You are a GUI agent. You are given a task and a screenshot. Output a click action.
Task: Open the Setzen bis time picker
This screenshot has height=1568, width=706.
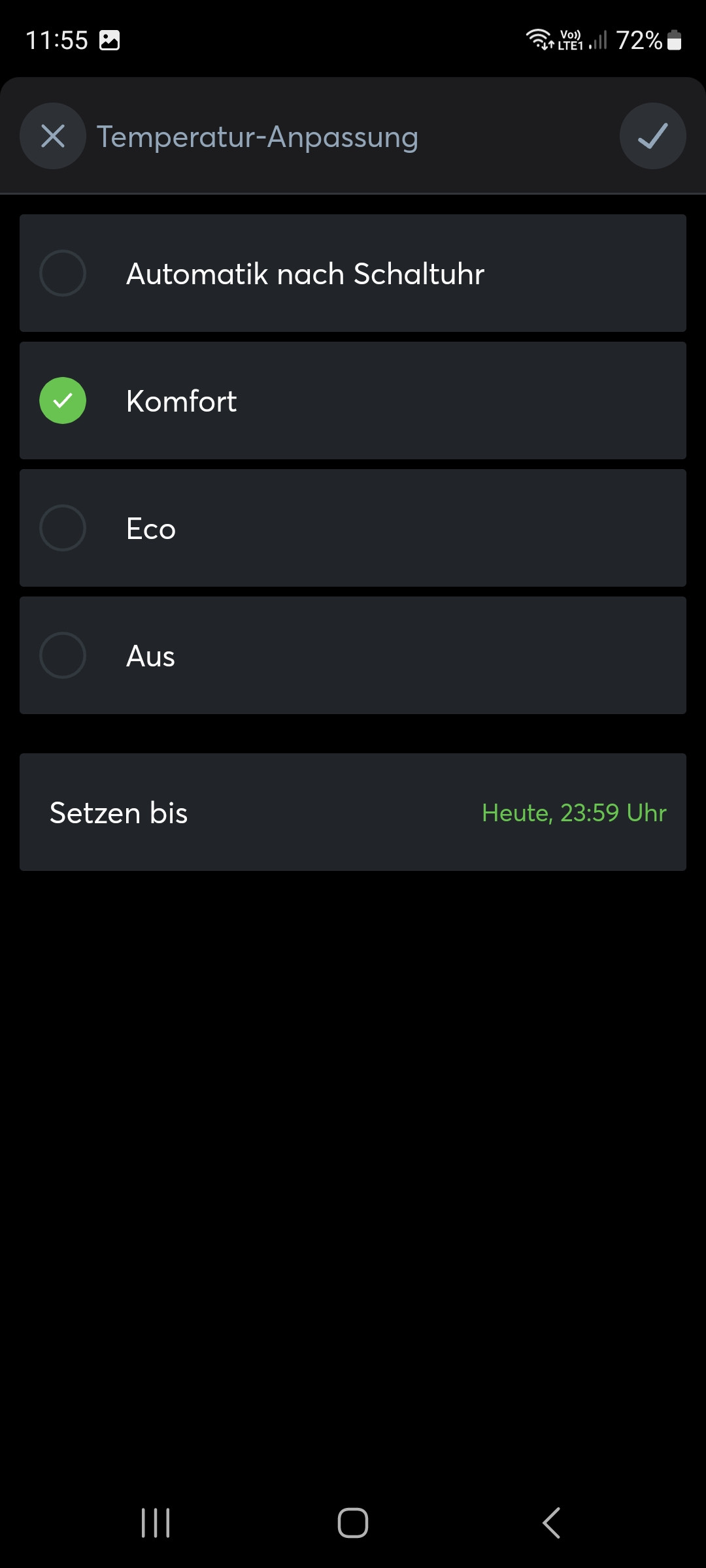(x=353, y=812)
